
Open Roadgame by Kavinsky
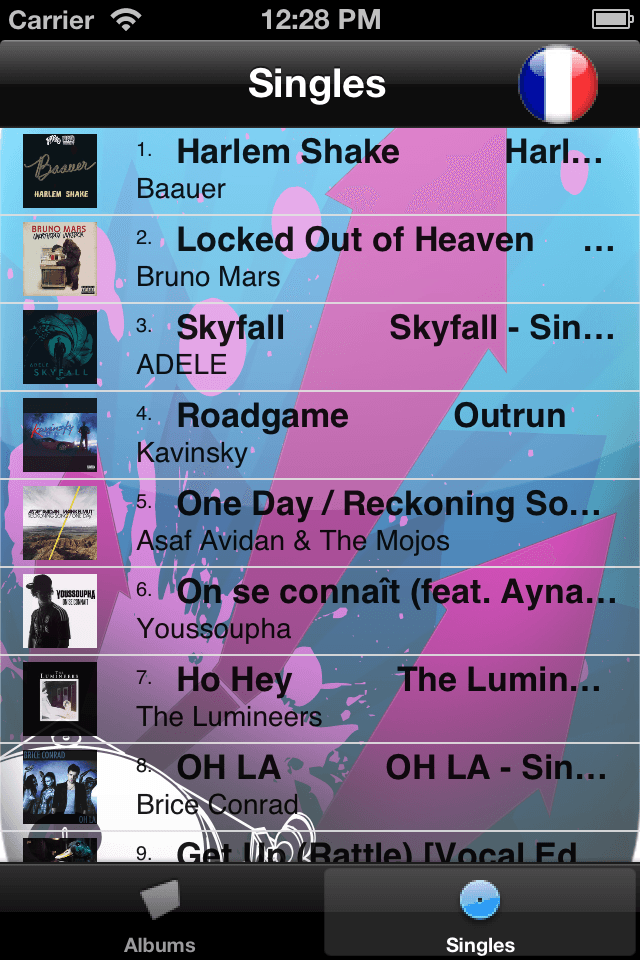pyautogui.click(x=320, y=435)
